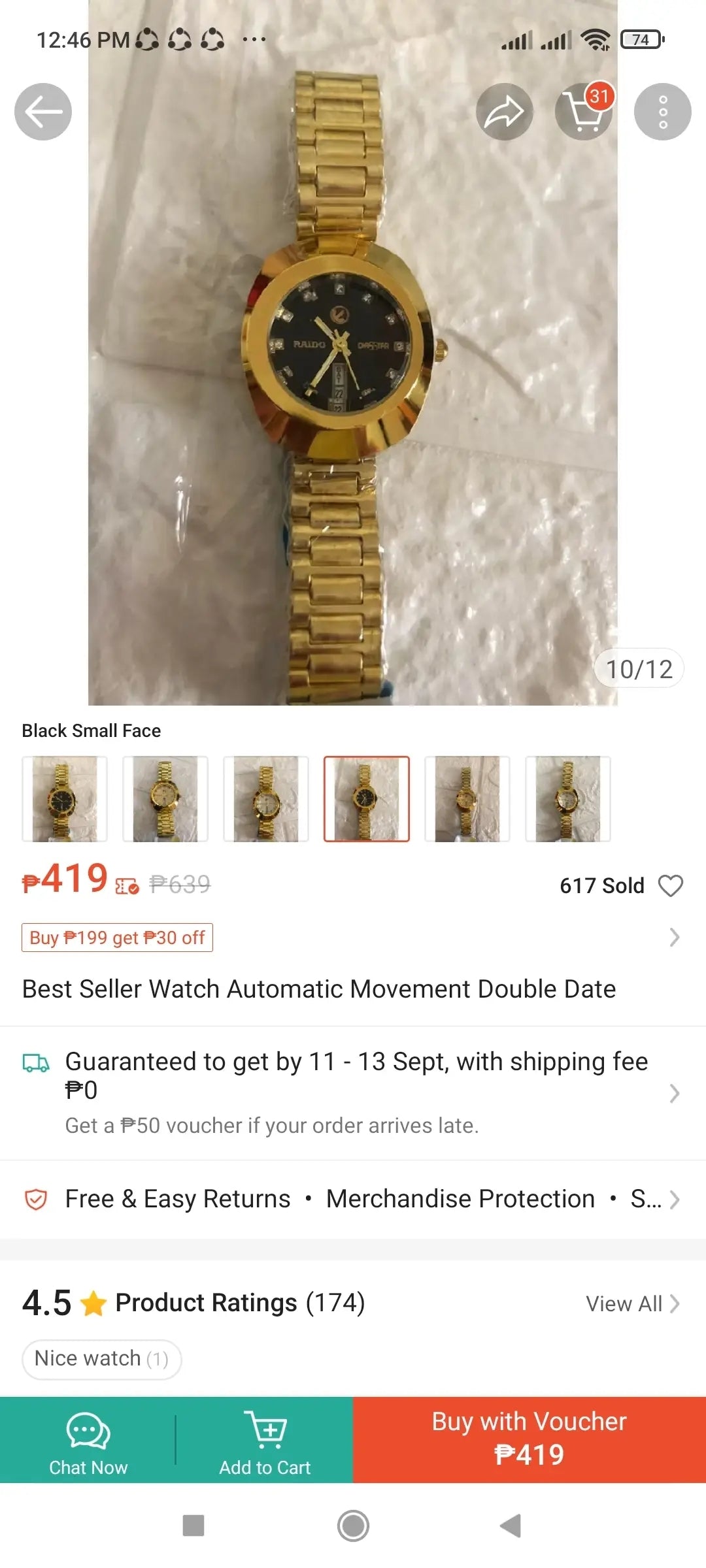Filter reviews by Nice watch chip

(101, 1358)
